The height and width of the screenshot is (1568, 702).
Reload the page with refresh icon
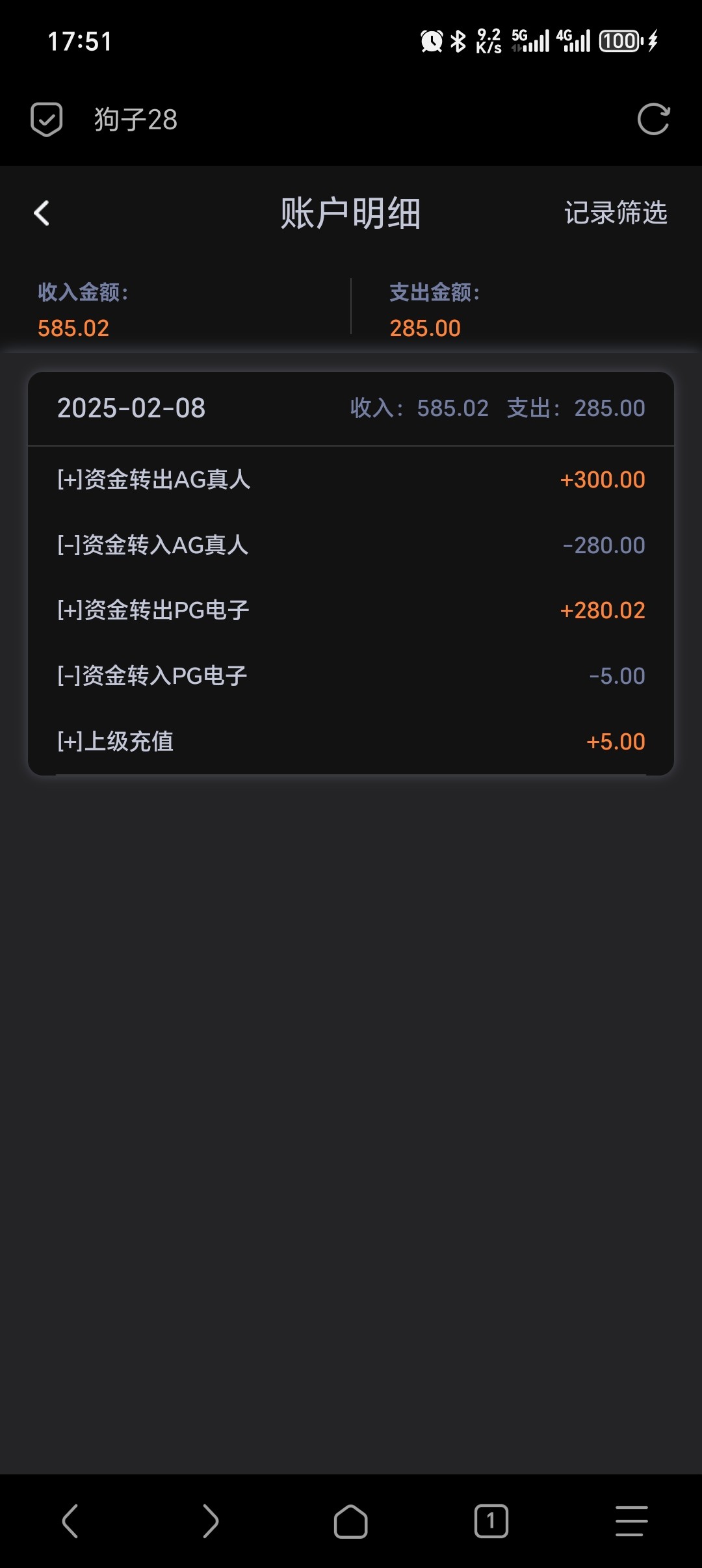(x=653, y=119)
